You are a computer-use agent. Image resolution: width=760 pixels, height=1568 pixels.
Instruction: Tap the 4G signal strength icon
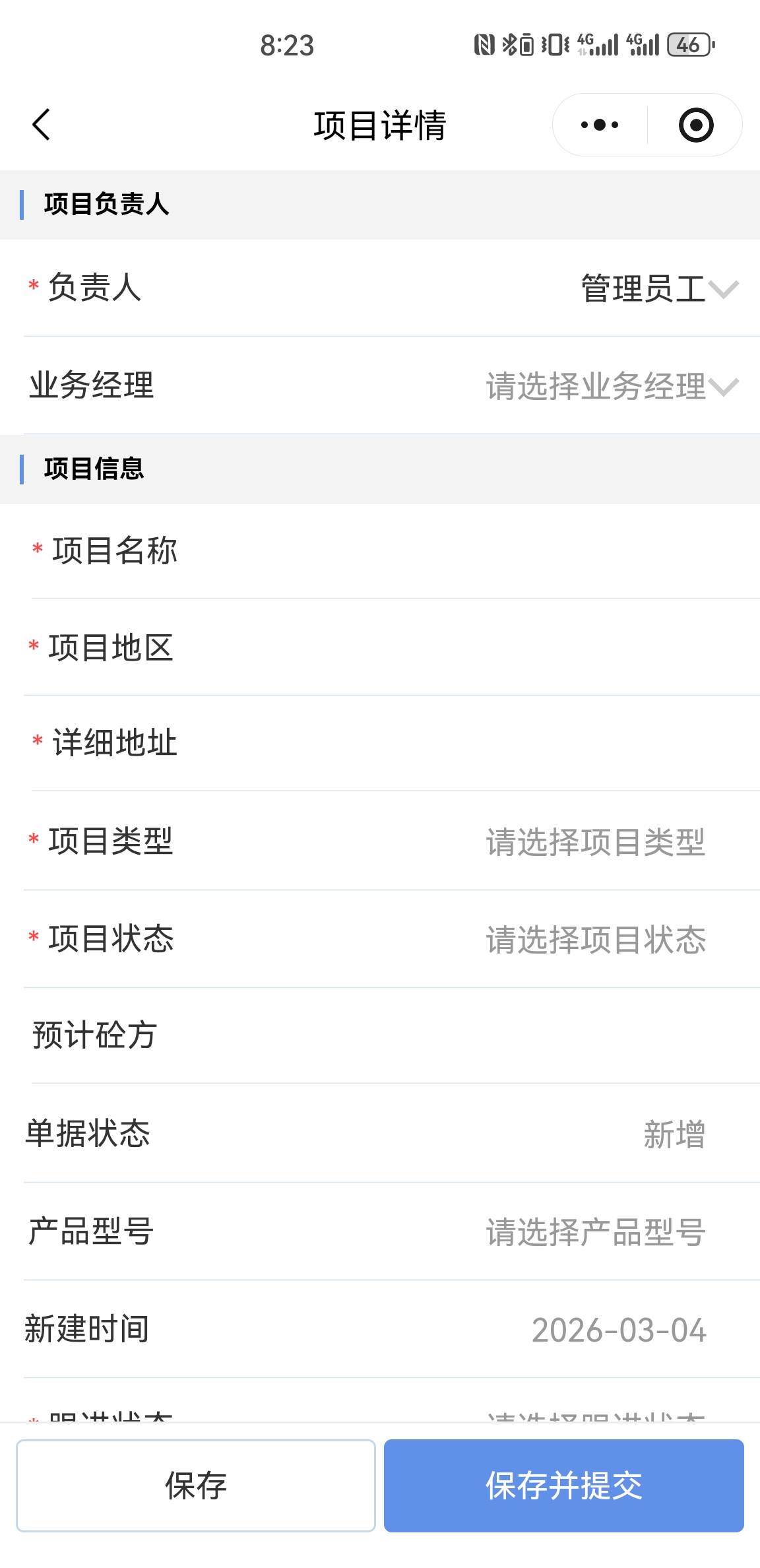pyautogui.click(x=600, y=46)
